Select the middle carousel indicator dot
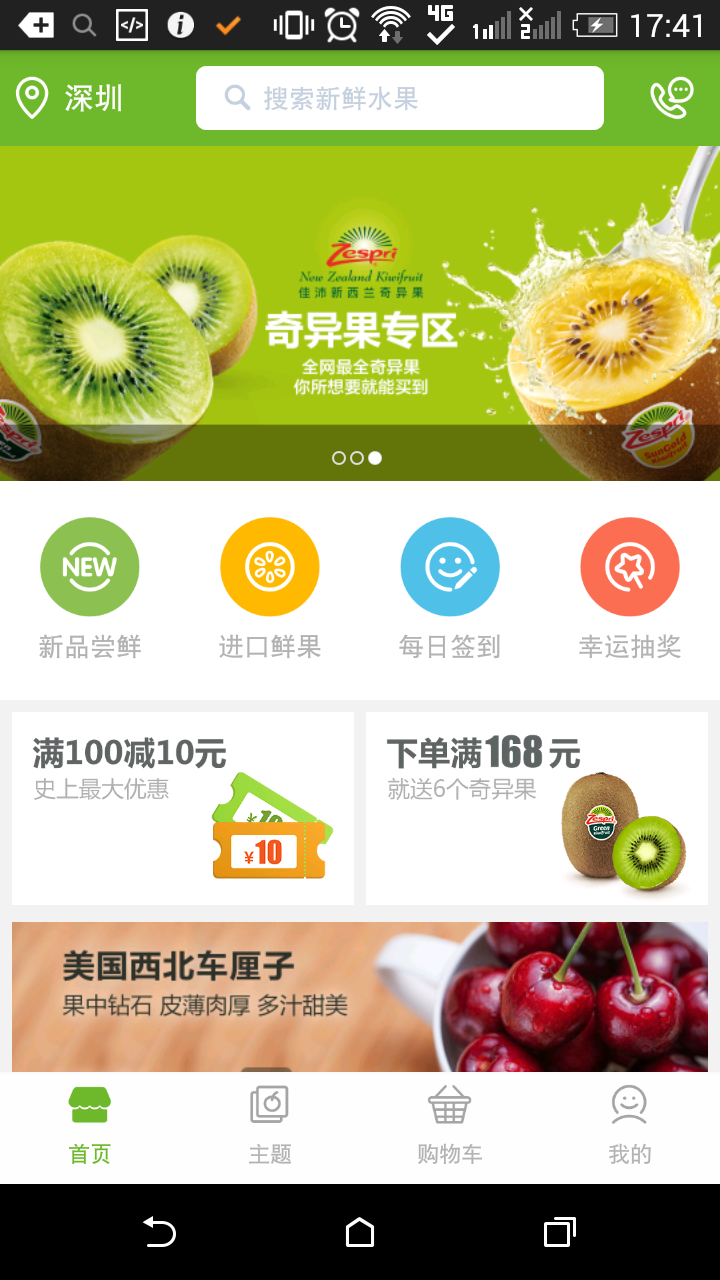The image size is (720, 1280). click(x=356, y=458)
